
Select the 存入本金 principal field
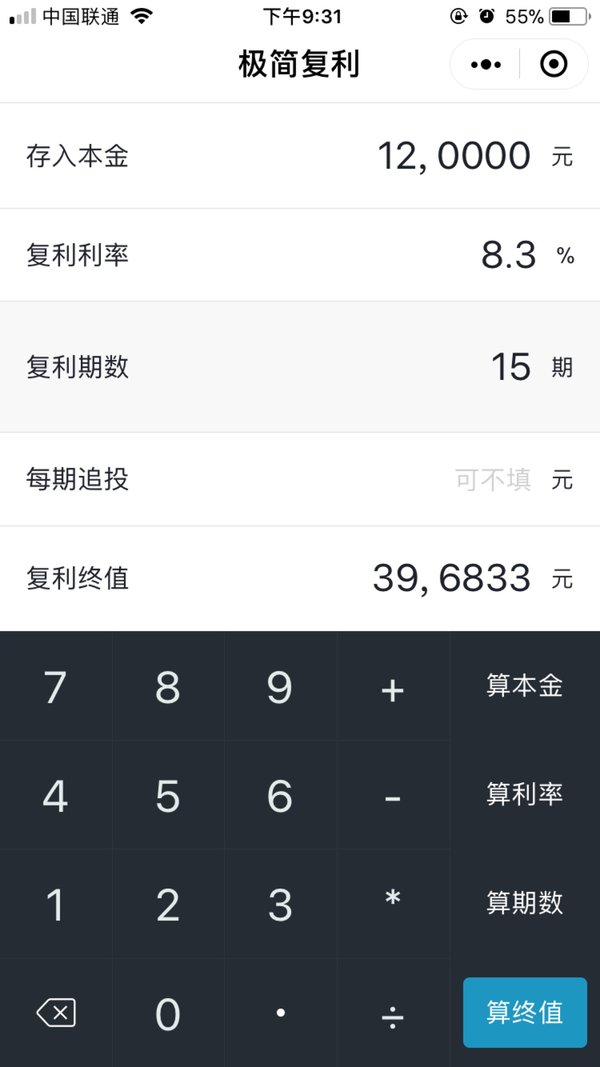[x=300, y=157]
